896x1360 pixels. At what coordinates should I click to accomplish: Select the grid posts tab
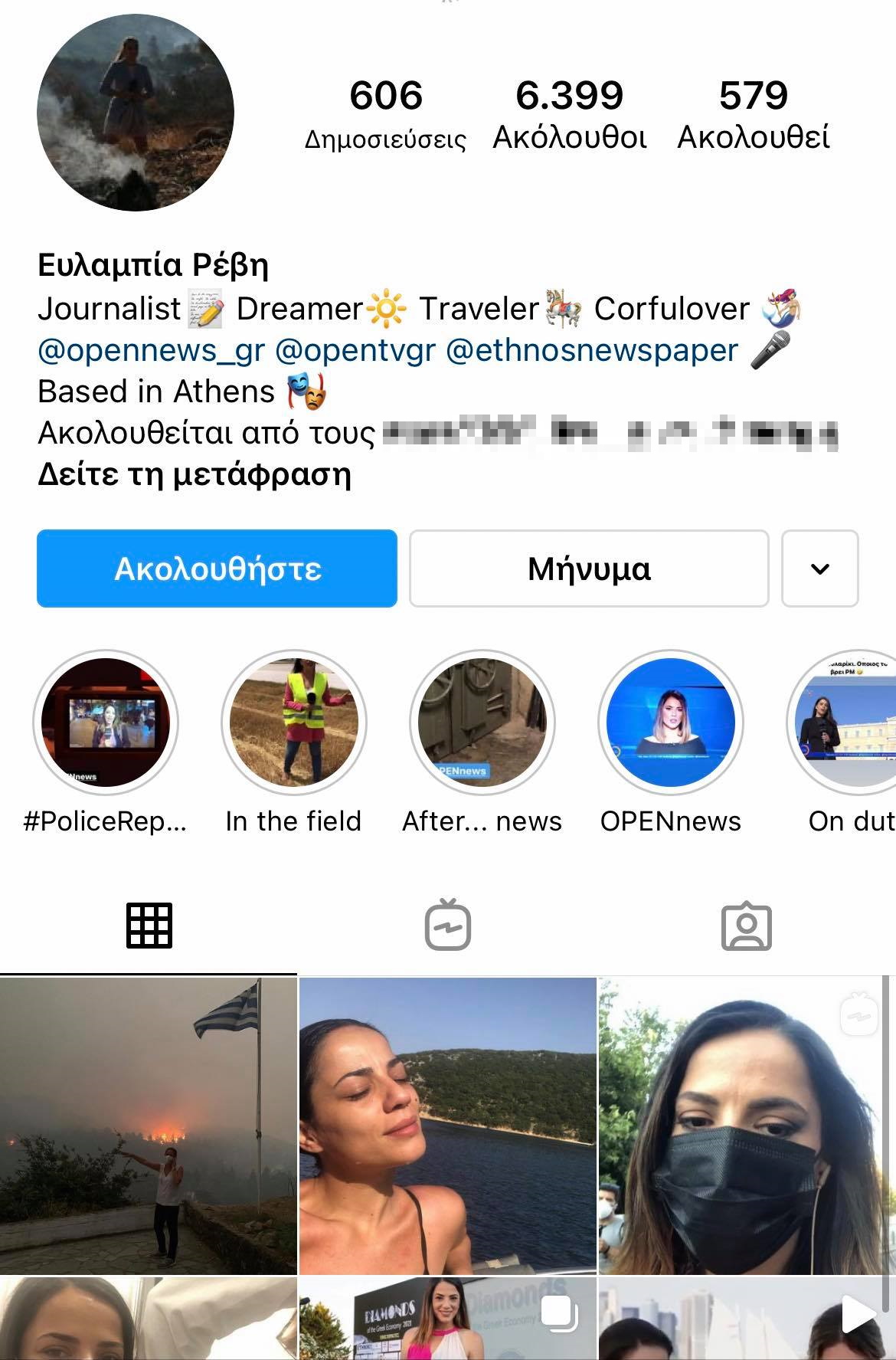point(149,926)
